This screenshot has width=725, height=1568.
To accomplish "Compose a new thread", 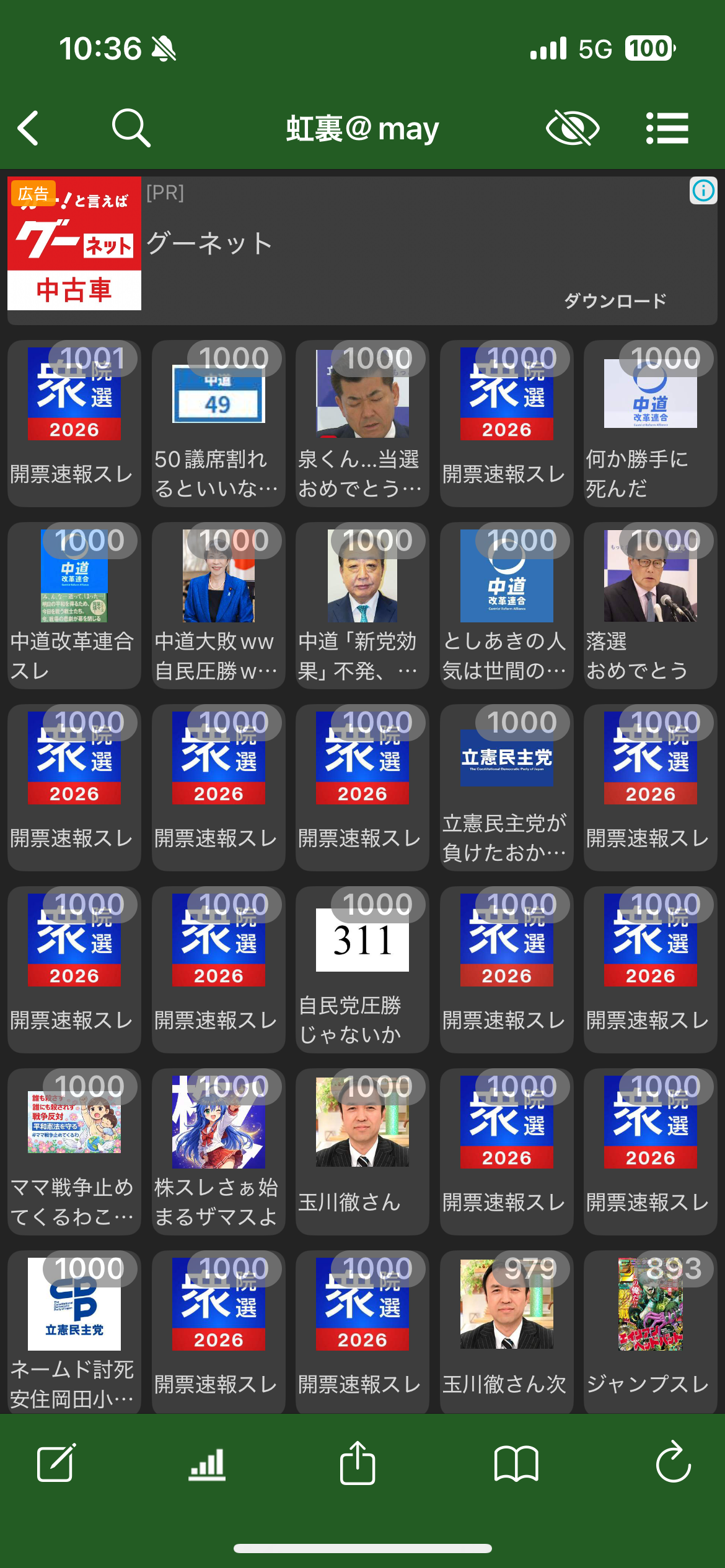I will tap(56, 1464).
